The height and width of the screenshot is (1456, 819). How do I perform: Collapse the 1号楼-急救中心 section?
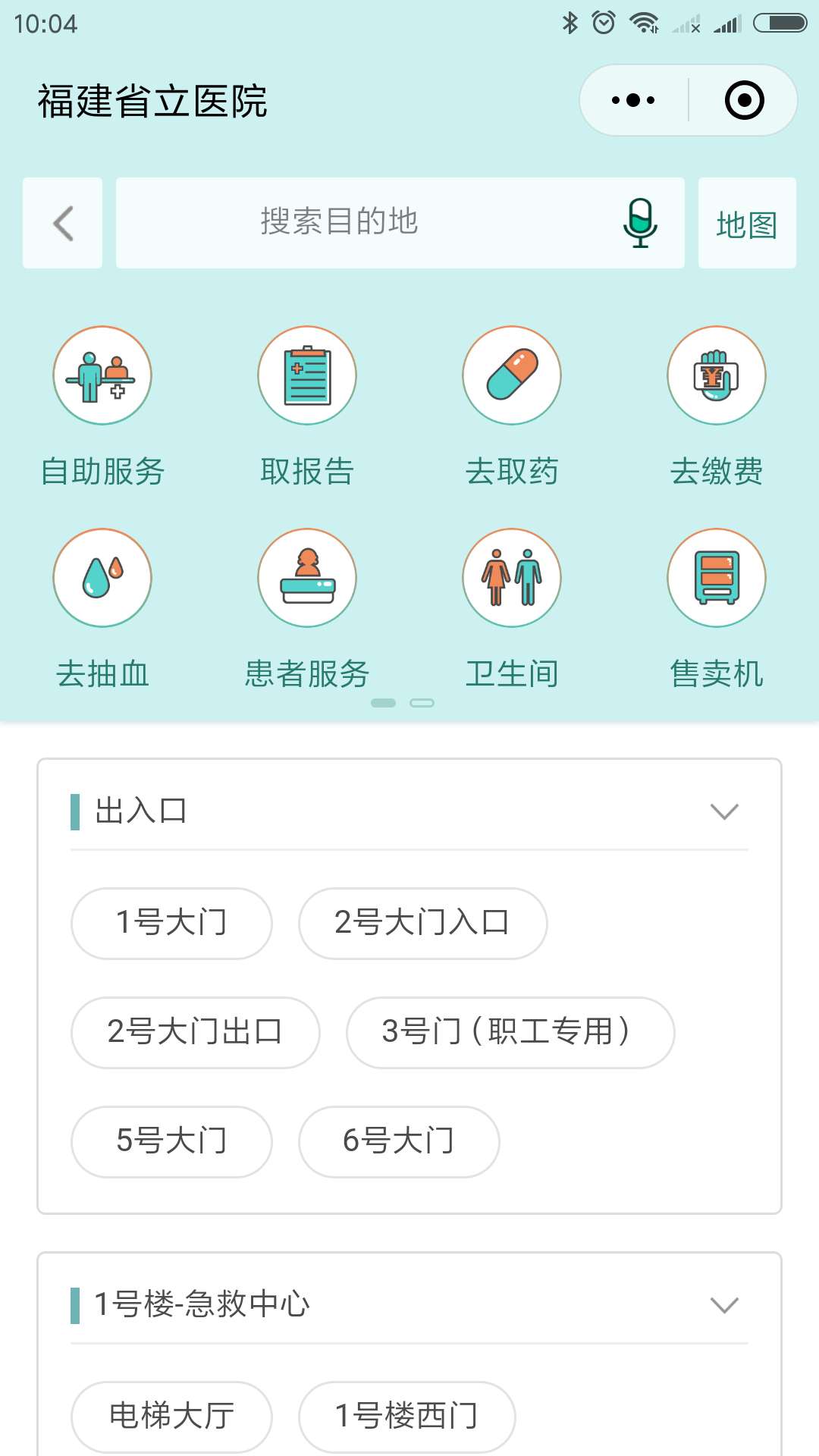click(724, 1305)
